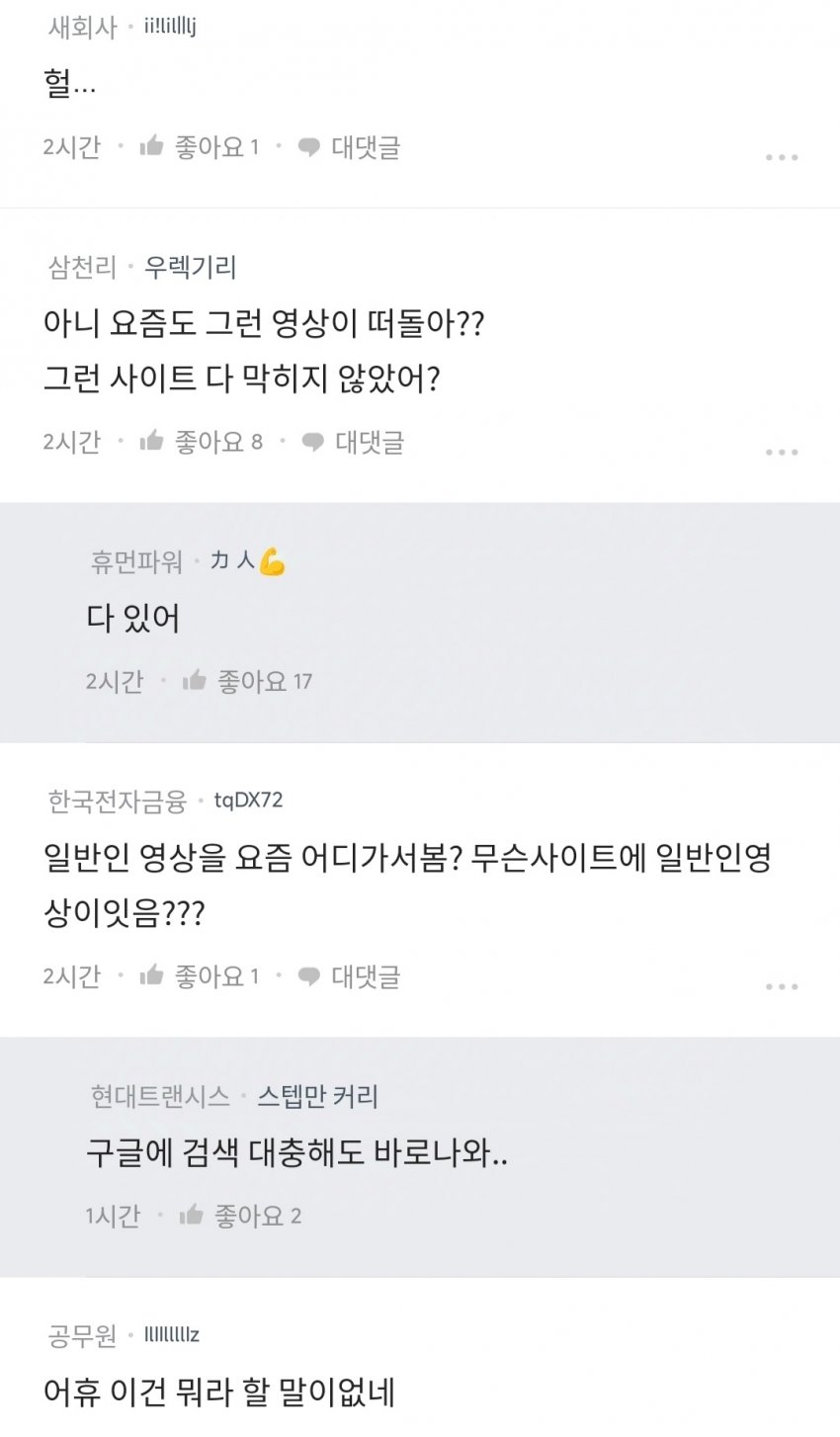
Task: Open more options on the 헐... comment
Action: click(781, 157)
